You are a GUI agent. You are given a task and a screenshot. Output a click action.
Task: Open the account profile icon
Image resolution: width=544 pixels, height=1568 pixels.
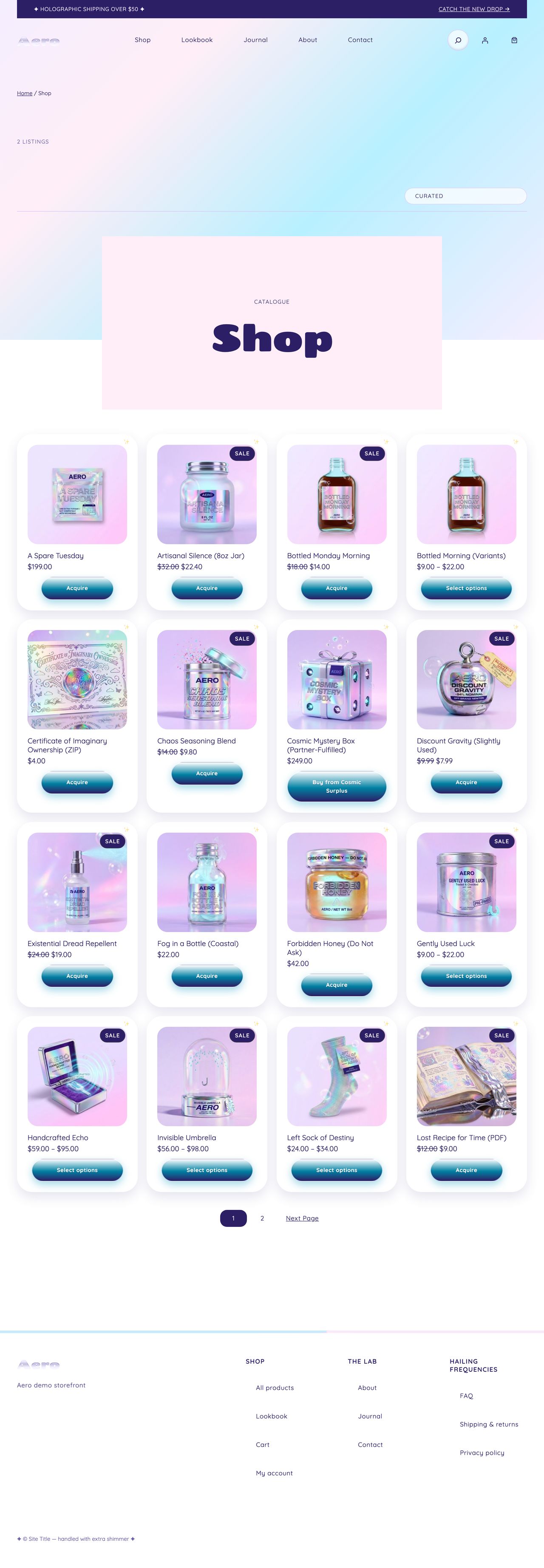[485, 40]
